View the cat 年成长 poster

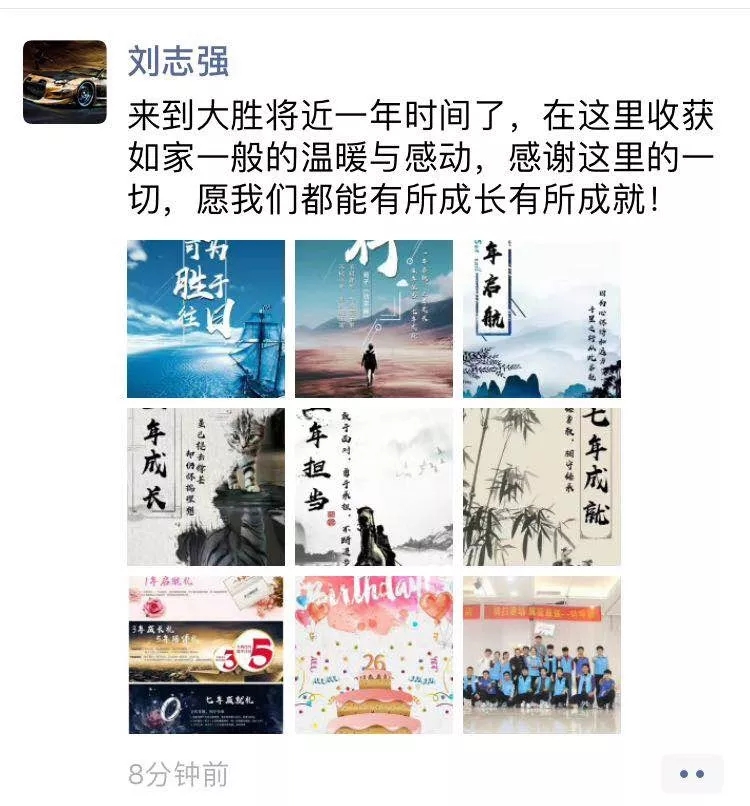coord(206,487)
